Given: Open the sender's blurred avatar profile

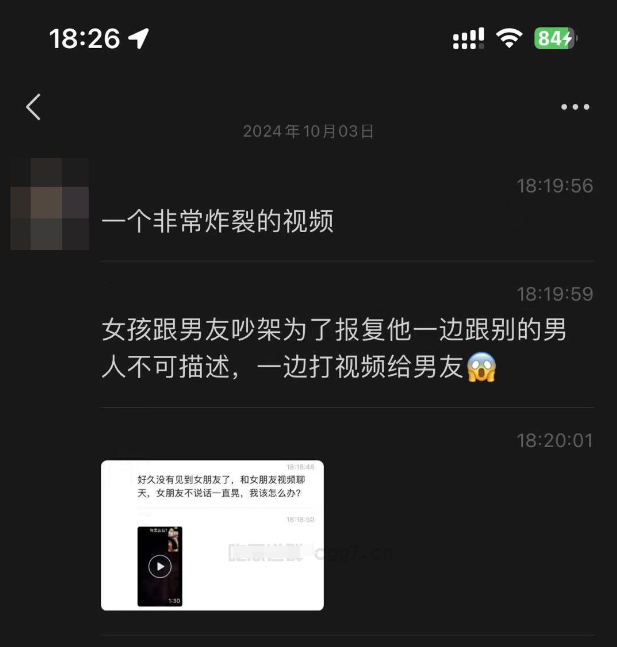Looking at the screenshot, I should 50,204.
